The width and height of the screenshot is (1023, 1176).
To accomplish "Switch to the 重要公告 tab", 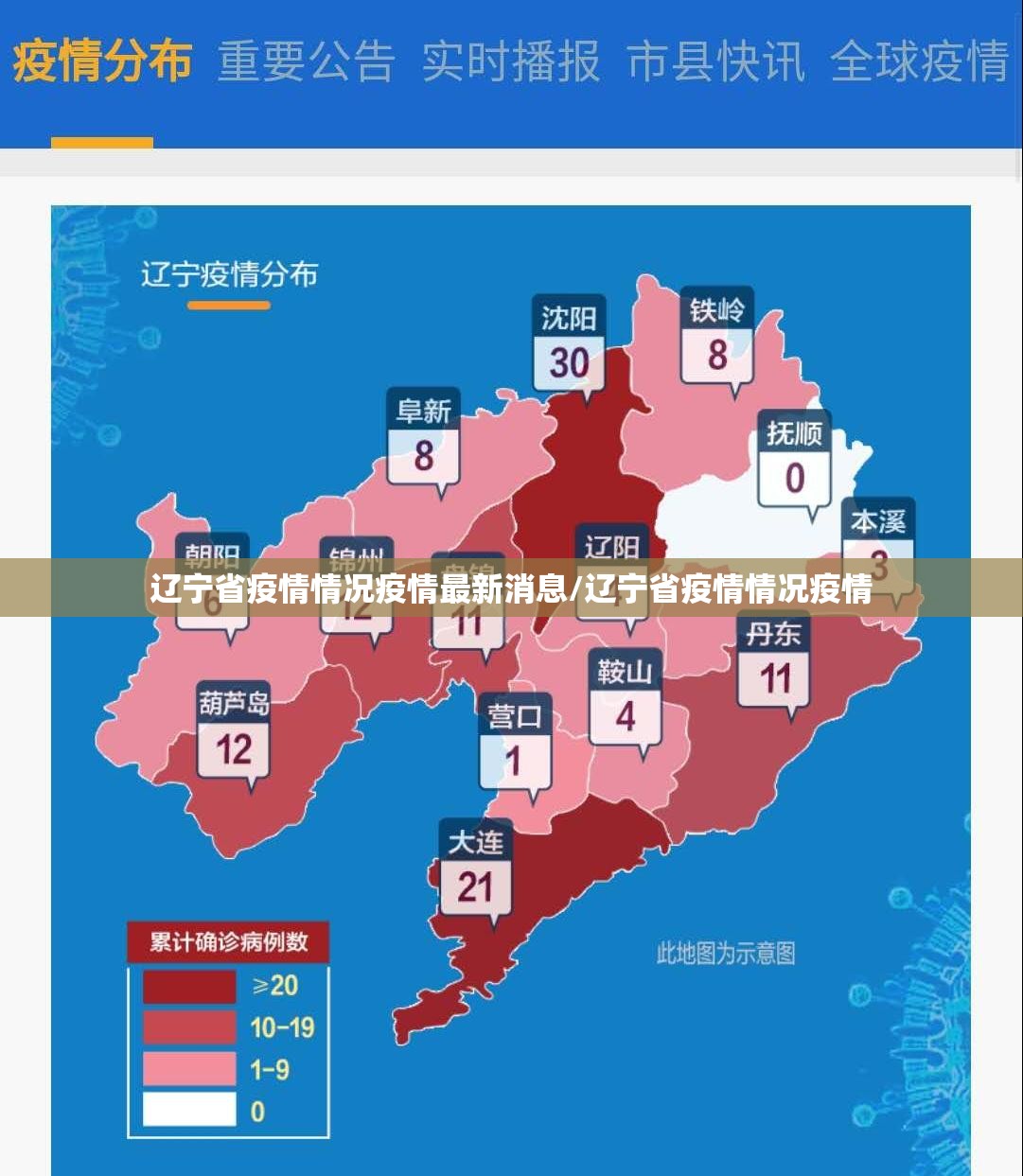I will coord(306,61).
